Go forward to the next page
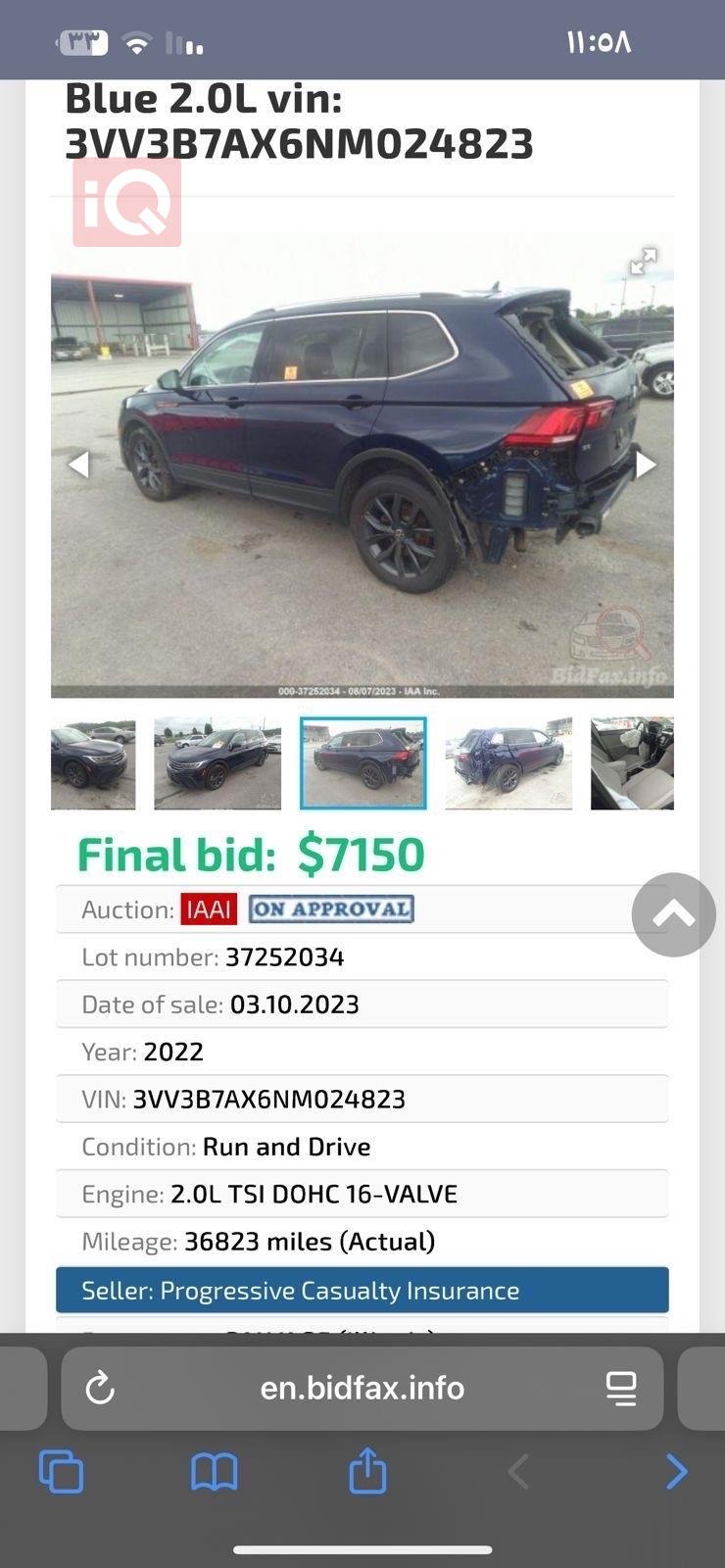The width and height of the screenshot is (725, 1568). tap(676, 1472)
